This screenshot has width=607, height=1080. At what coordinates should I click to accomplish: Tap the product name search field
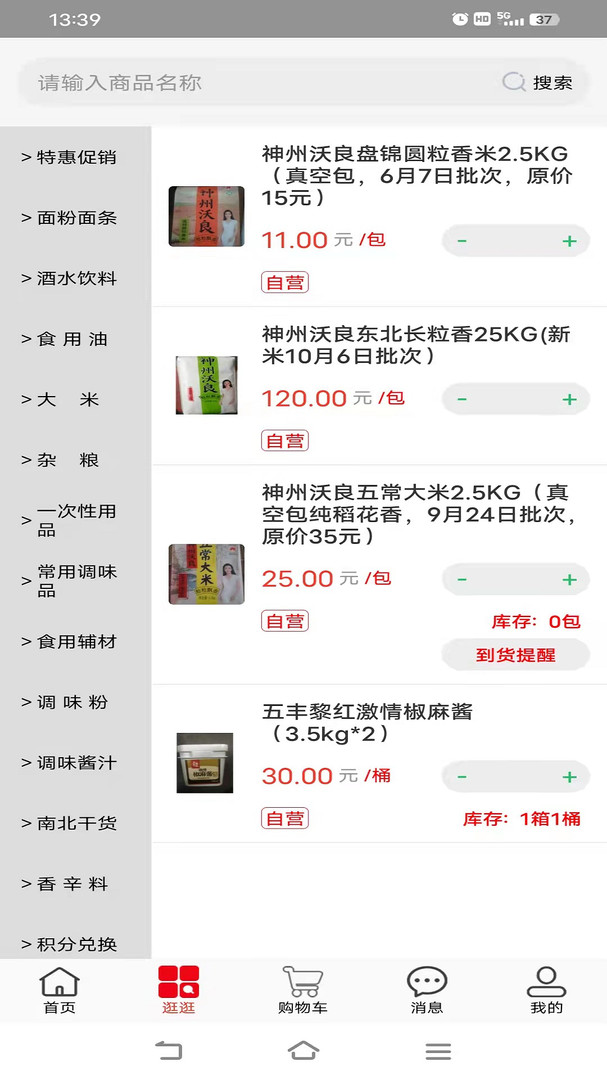click(260, 83)
